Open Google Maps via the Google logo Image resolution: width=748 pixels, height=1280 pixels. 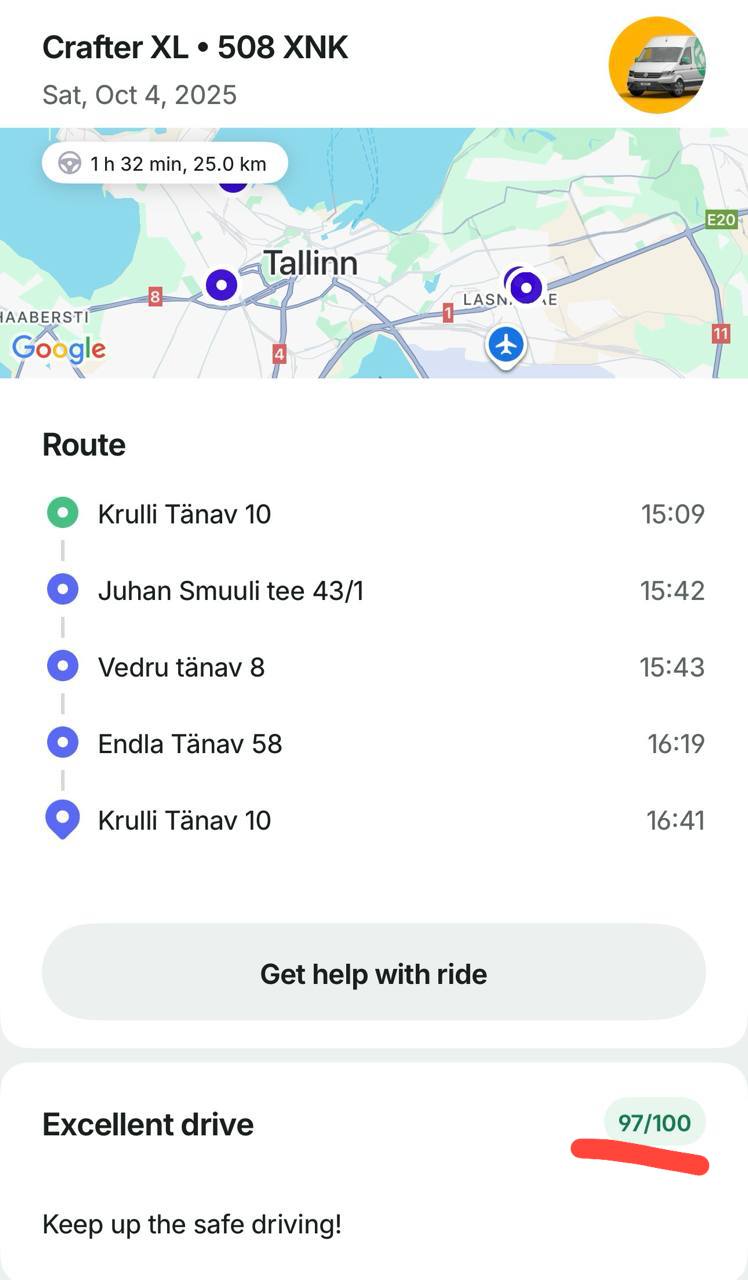(x=58, y=350)
